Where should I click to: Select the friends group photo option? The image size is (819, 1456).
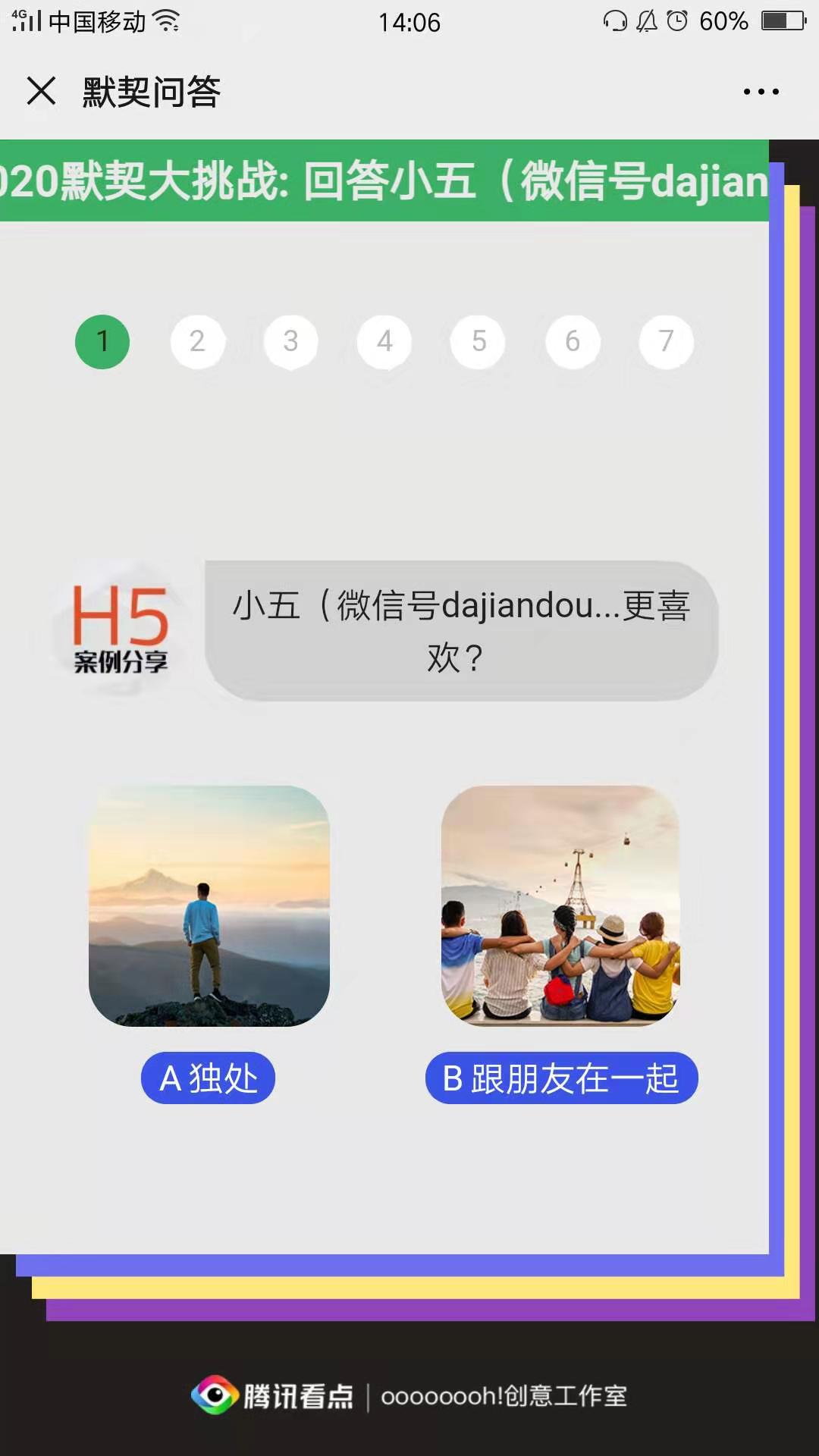click(x=560, y=906)
